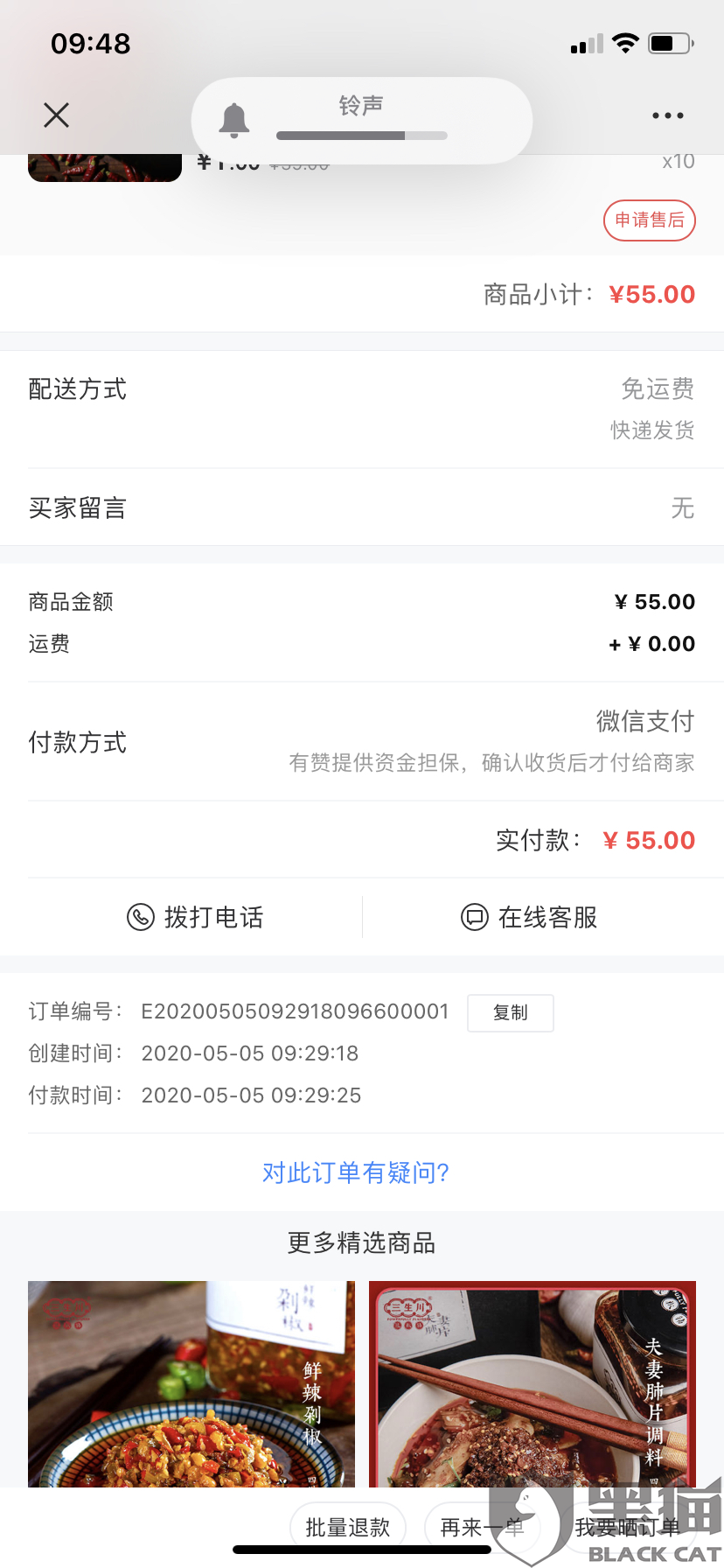The width and height of the screenshot is (724, 1568).
Task: View the 夫妻肺片调料 product card
Action: click(532, 1383)
